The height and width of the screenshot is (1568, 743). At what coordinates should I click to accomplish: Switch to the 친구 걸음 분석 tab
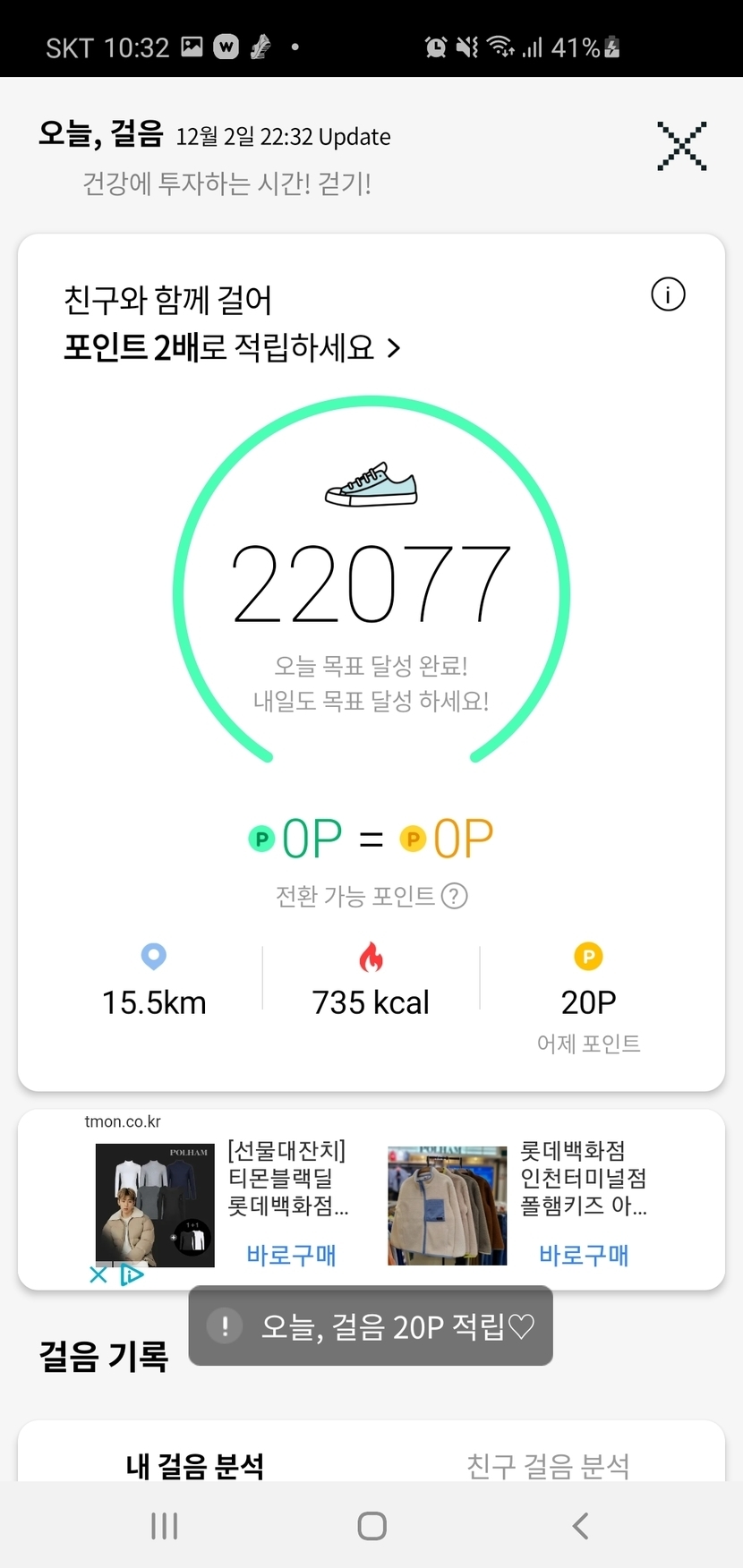click(548, 1464)
